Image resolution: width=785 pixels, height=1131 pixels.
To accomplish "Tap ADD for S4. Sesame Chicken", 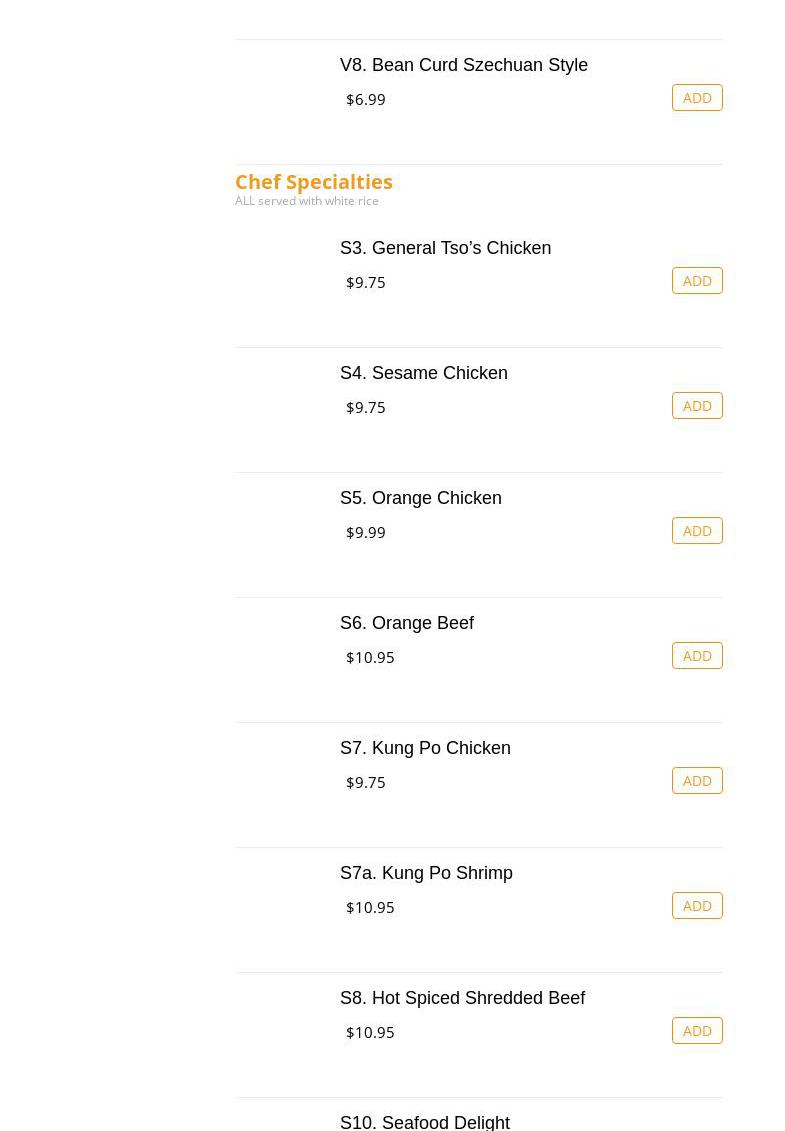I will pos(697,406).
